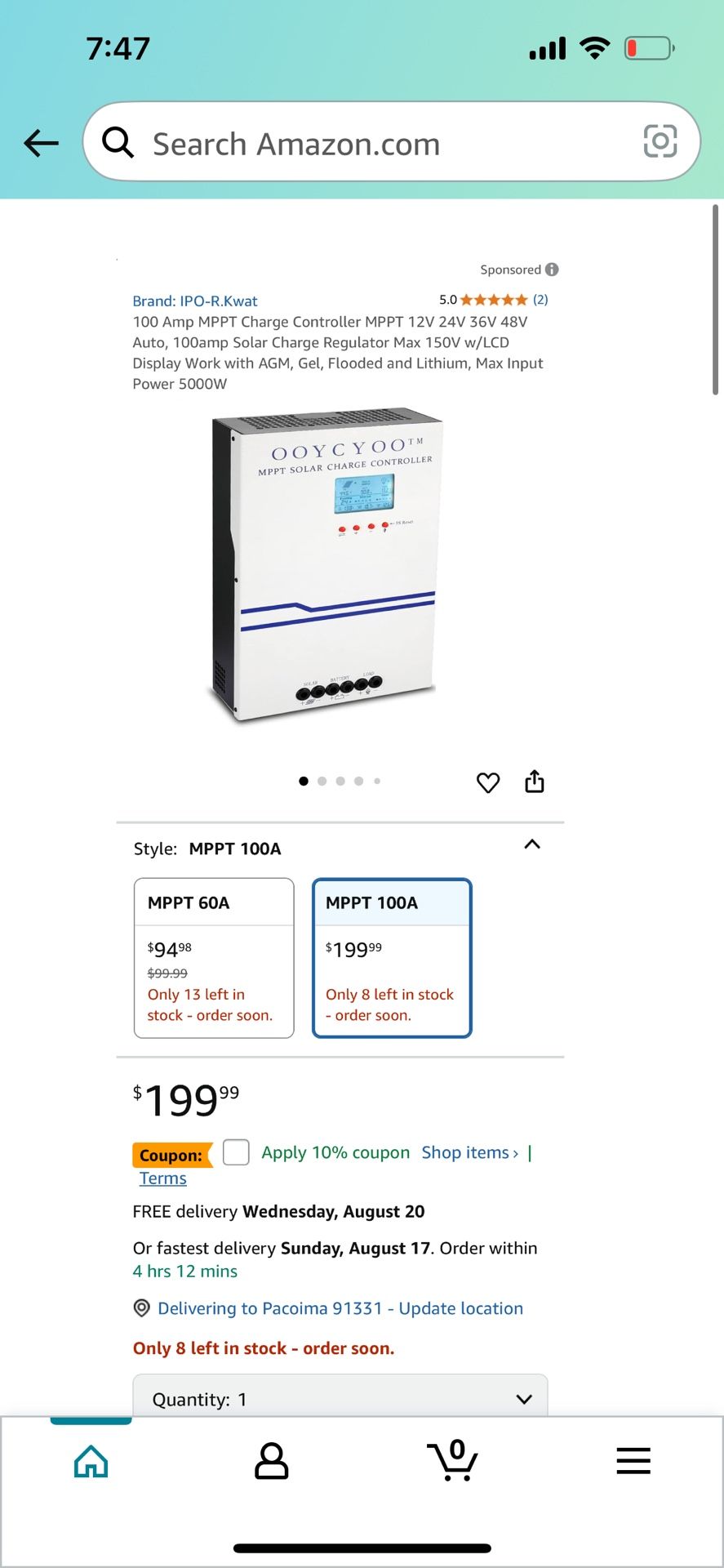This screenshot has width=724, height=1568.
Task: Open the Shop items link
Action: pyautogui.click(x=470, y=1152)
